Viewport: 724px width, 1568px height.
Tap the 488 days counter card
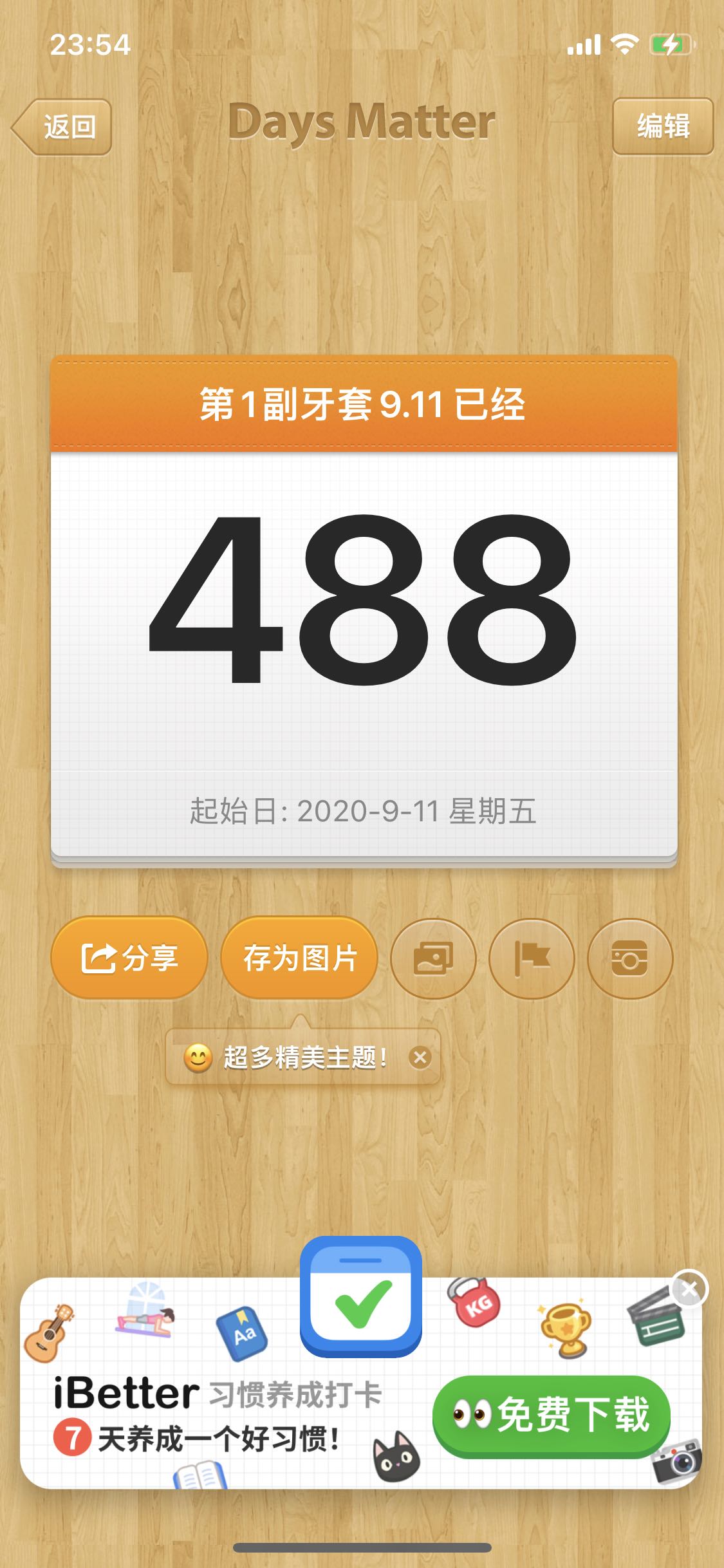tap(364, 605)
